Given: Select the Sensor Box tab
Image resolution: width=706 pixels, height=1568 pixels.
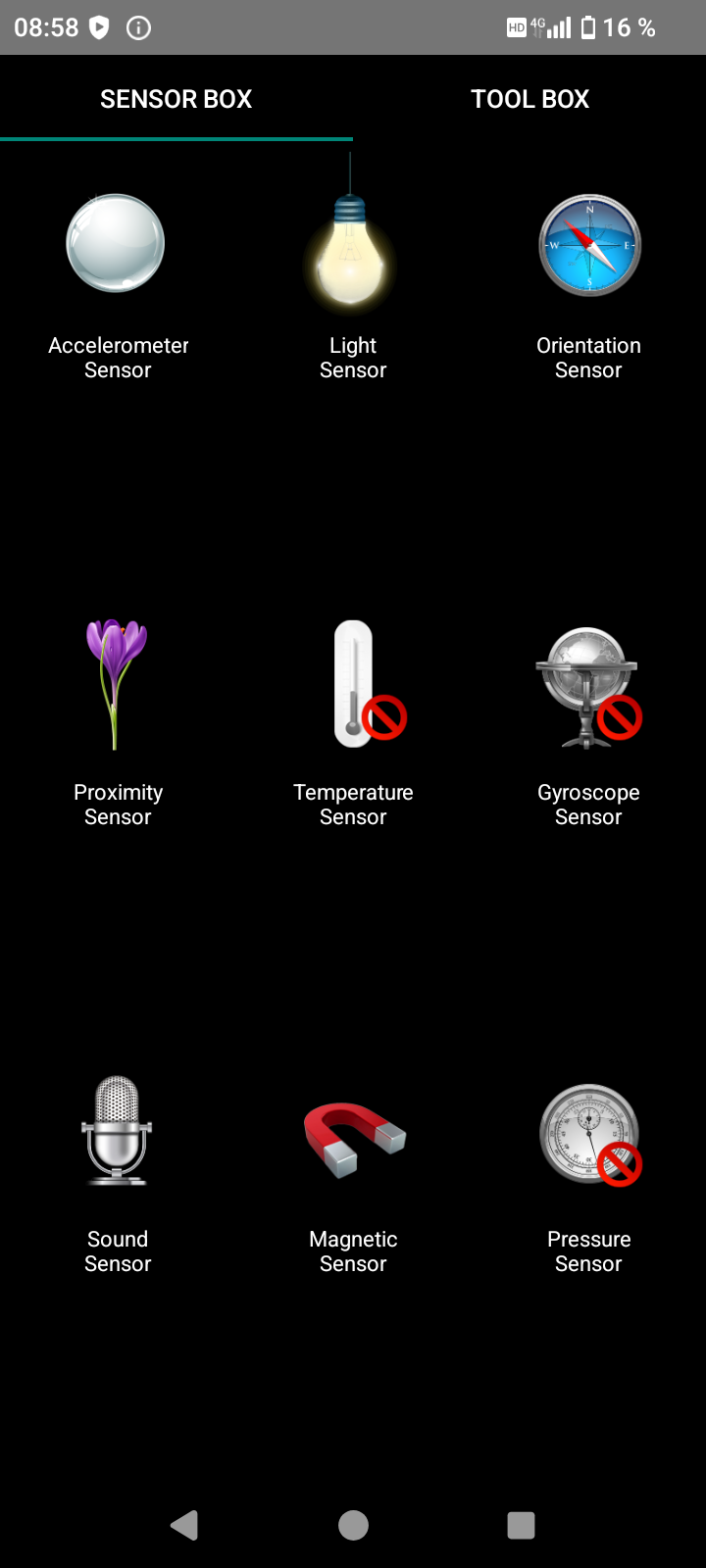Looking at the screenshot, I should [x=176, y=99].
